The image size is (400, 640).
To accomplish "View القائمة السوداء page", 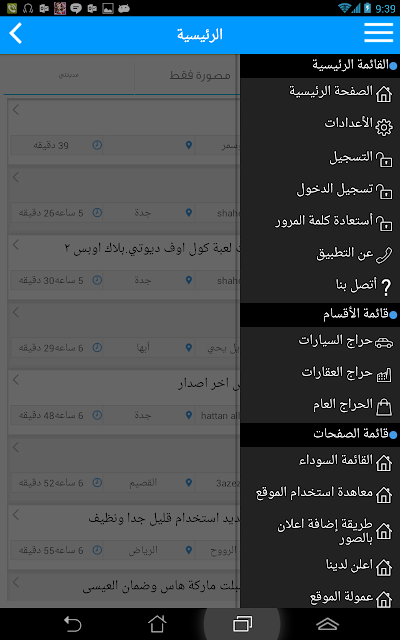I will point(320,461).
